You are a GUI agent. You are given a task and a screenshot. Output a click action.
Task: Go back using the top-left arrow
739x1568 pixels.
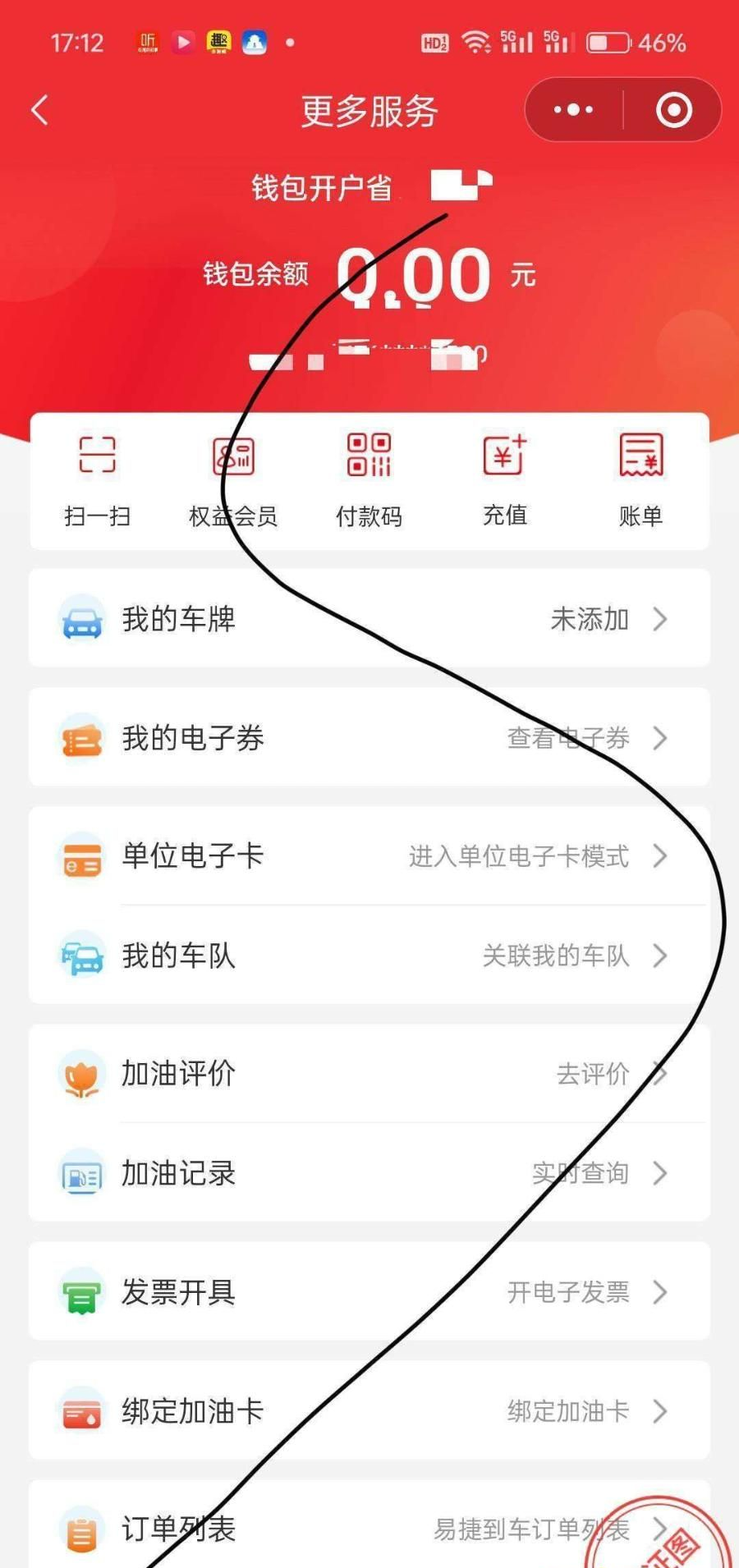point(39,110)
